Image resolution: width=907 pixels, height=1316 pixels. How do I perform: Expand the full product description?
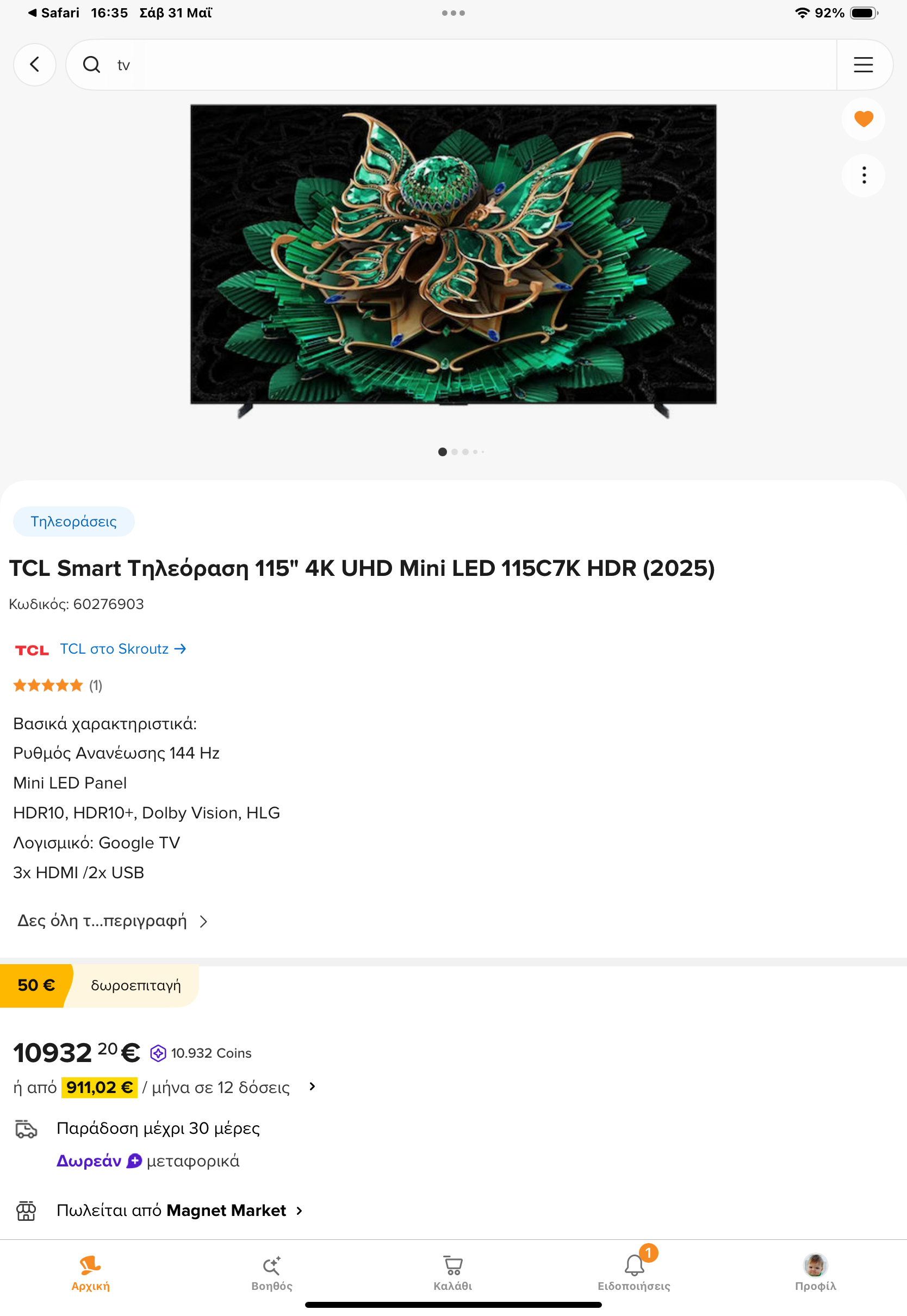click(x=112, y=921)
